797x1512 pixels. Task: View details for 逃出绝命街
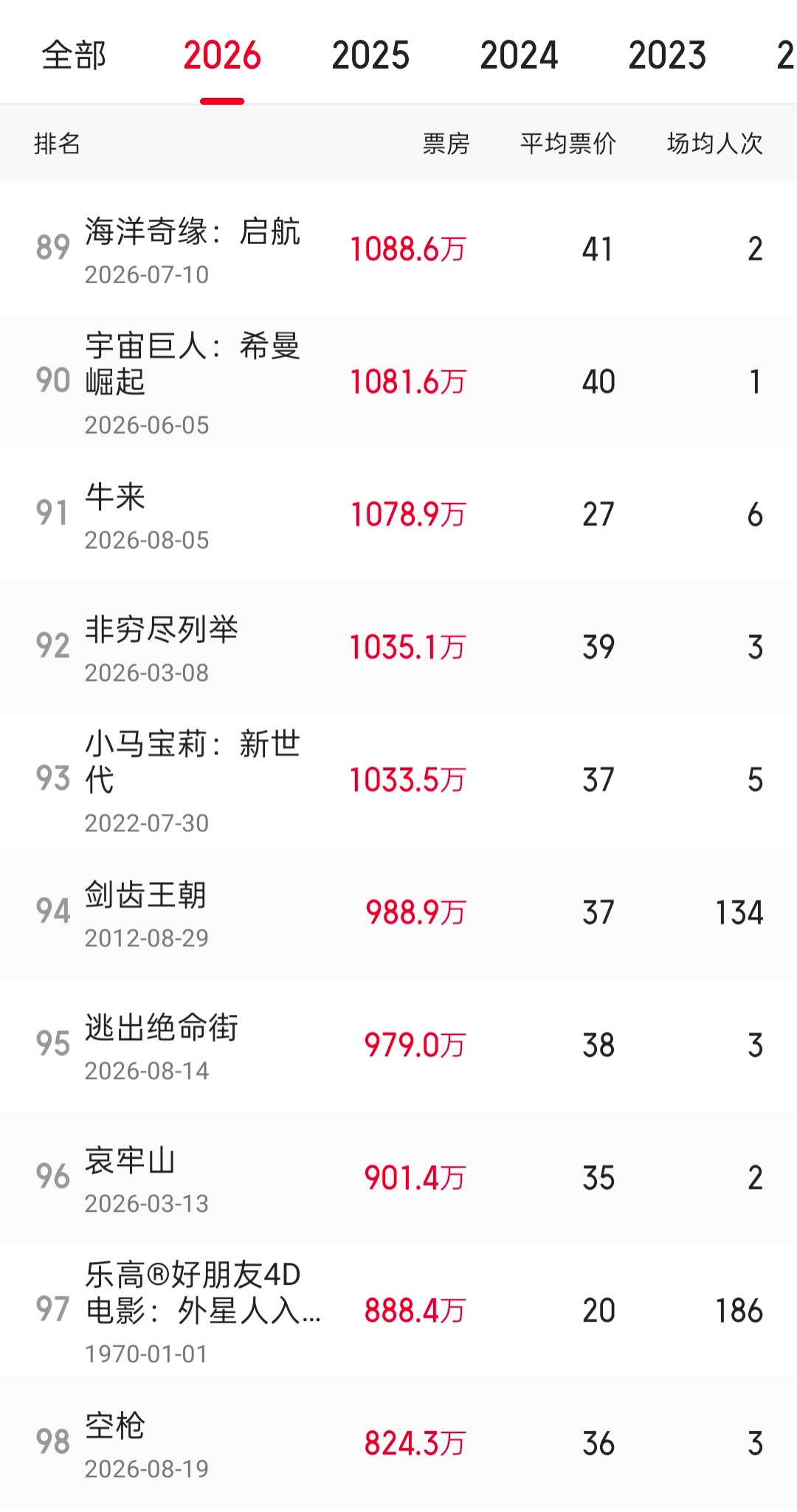point(398,1046)
